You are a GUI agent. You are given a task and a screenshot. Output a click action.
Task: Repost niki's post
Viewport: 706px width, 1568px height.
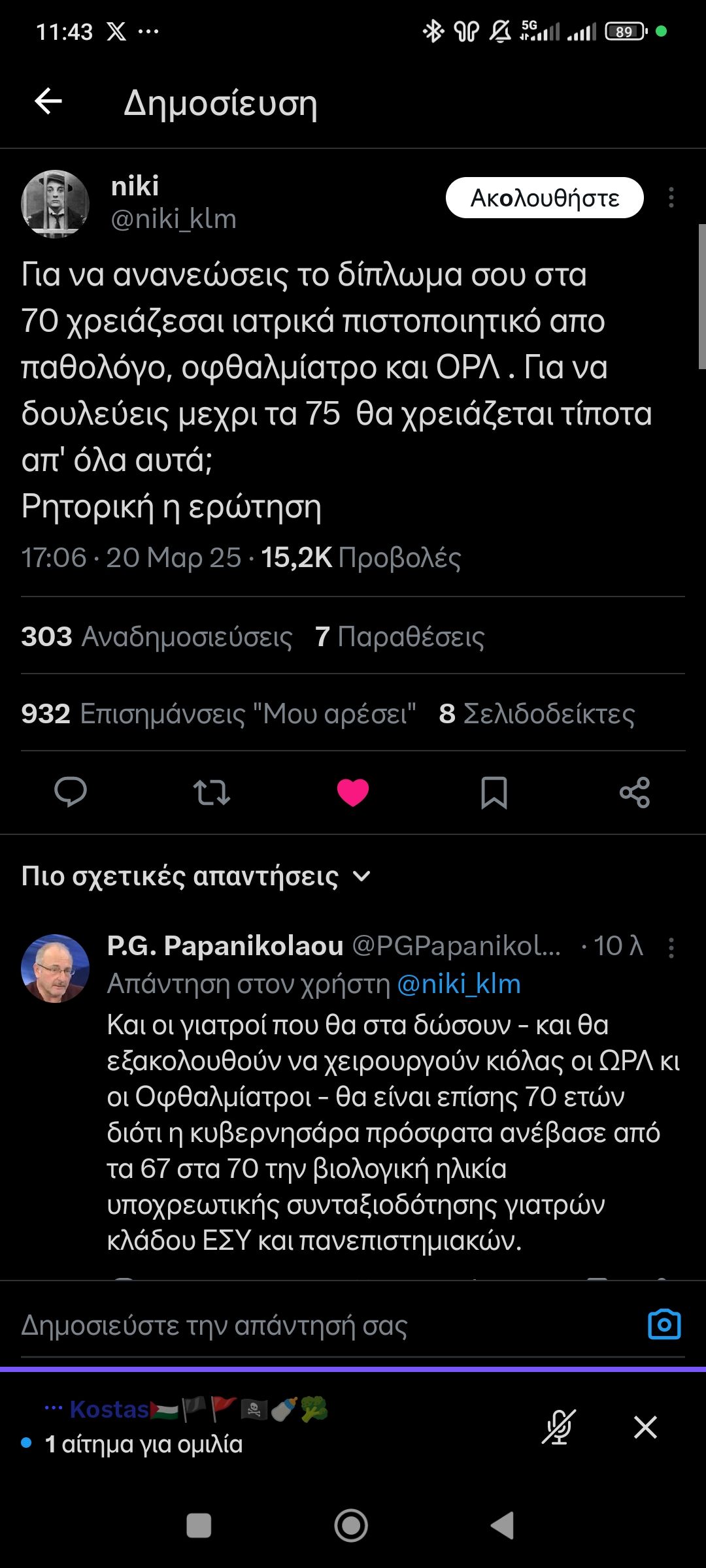(212, 792)
